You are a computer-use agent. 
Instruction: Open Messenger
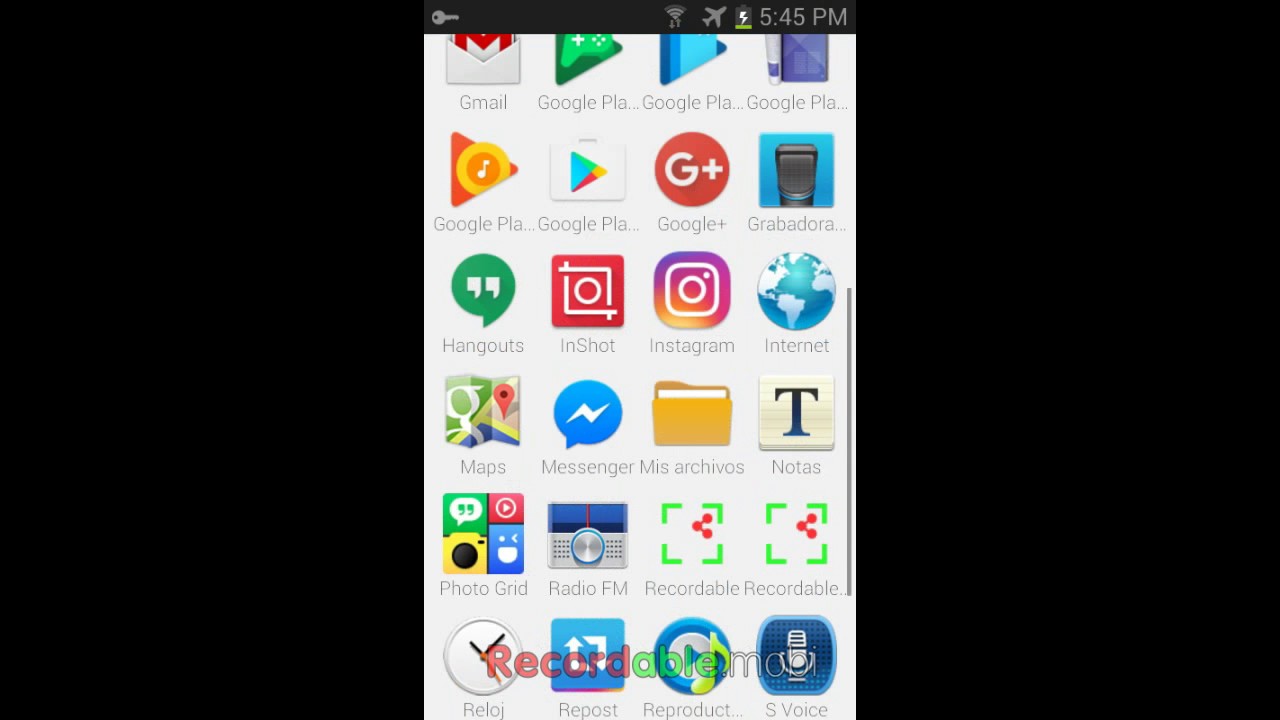588,413
